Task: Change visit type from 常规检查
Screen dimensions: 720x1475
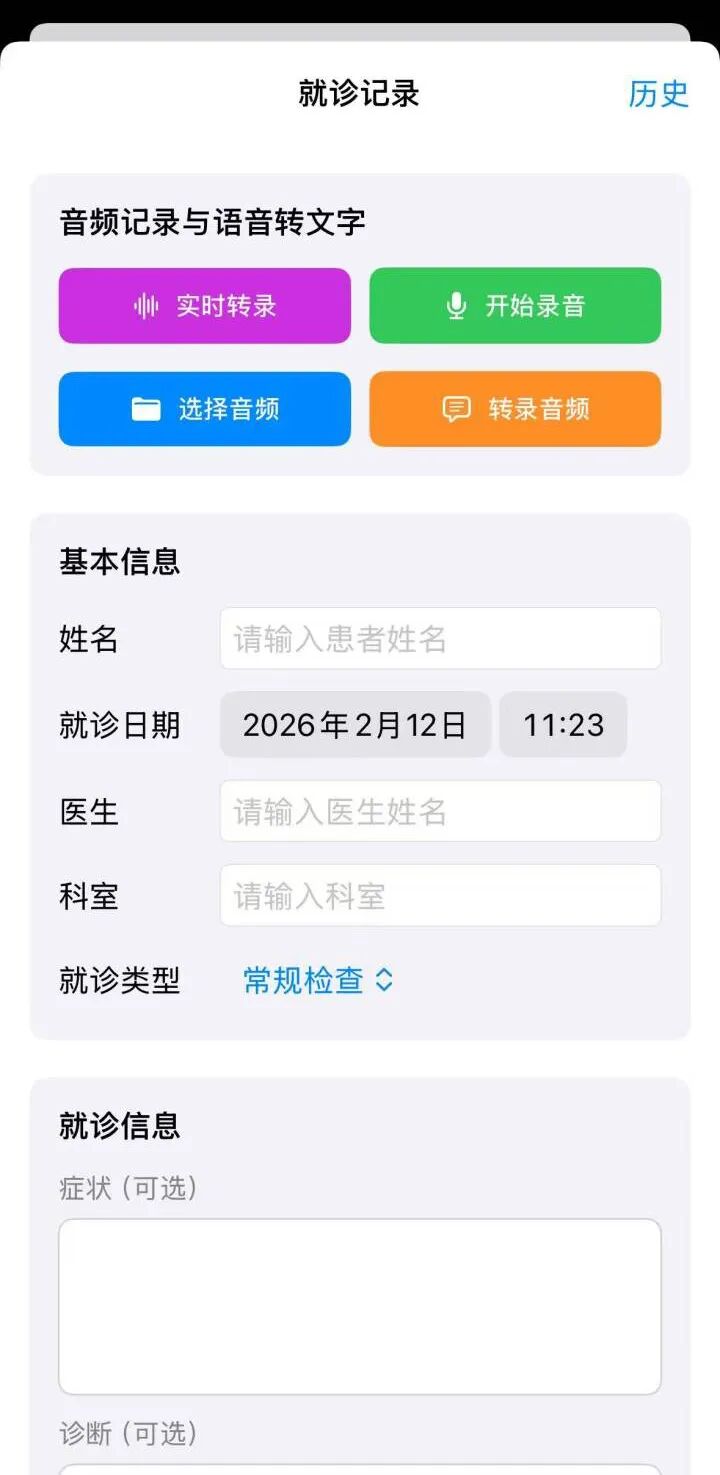Action: [x=305, y=980]
